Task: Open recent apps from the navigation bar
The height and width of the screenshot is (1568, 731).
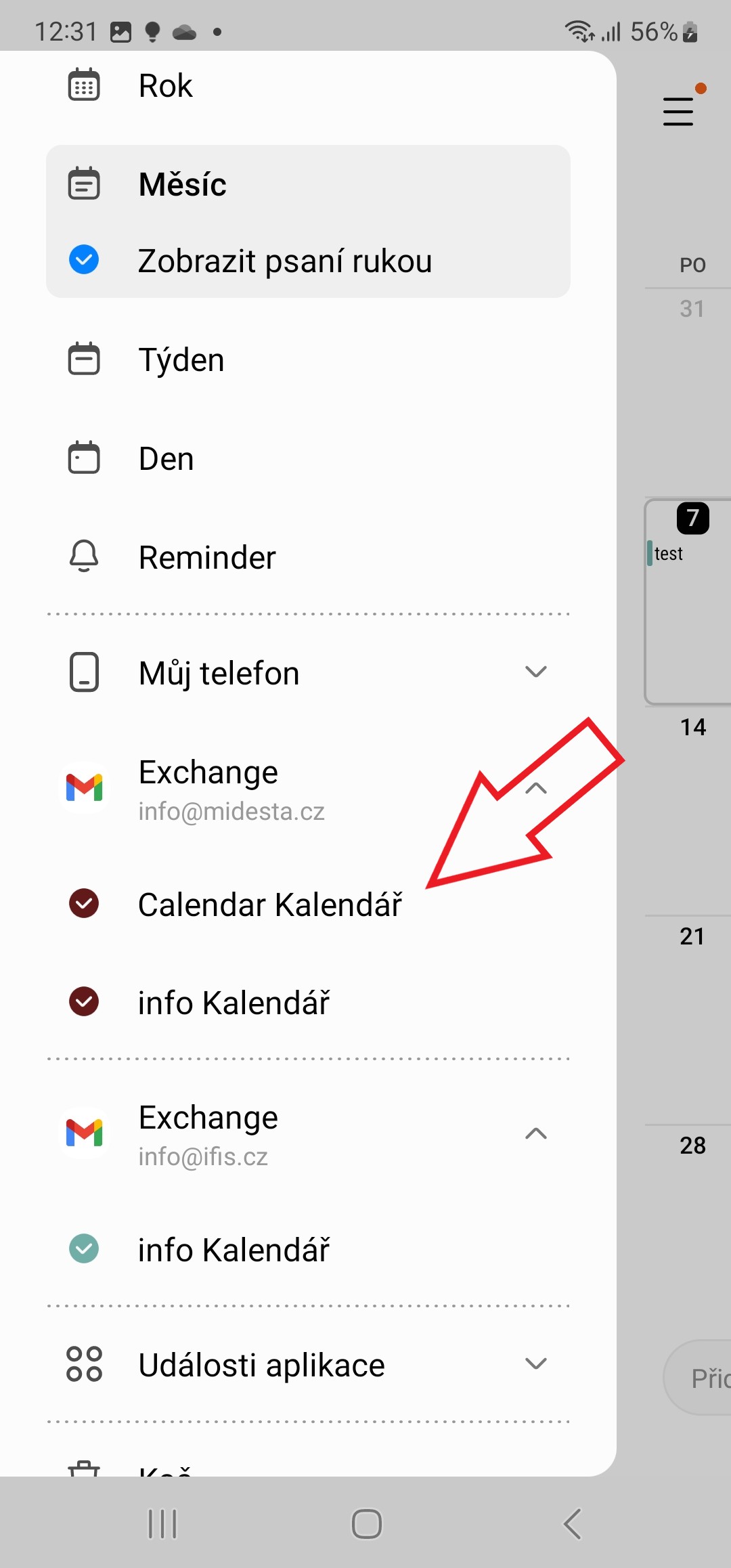Action: 162,1524
